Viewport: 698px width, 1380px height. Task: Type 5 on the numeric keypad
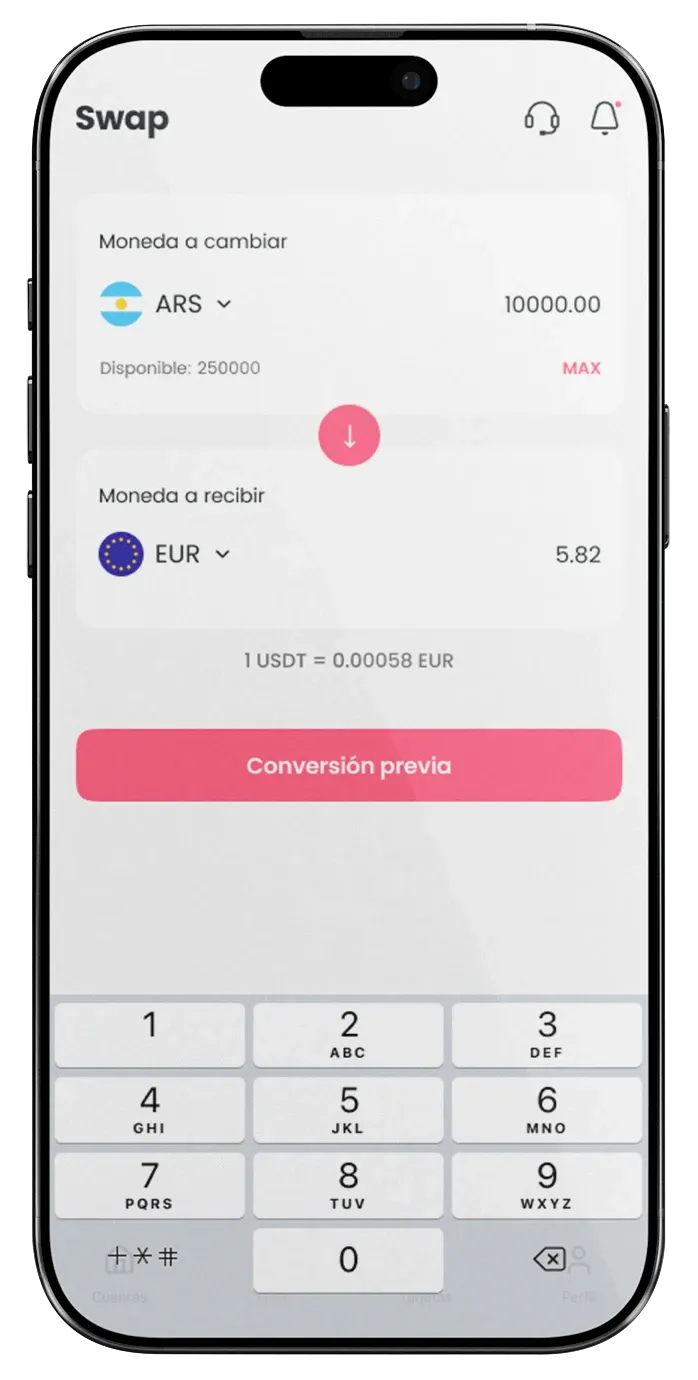(348, 1109)
